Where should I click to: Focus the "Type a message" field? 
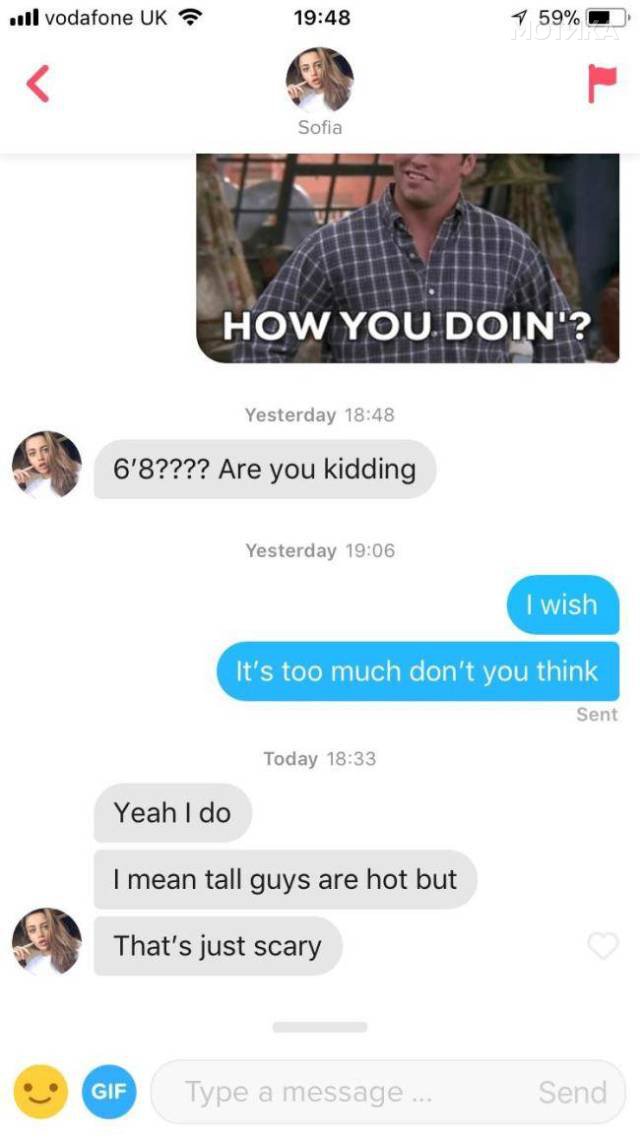[x=340, y=1092]
